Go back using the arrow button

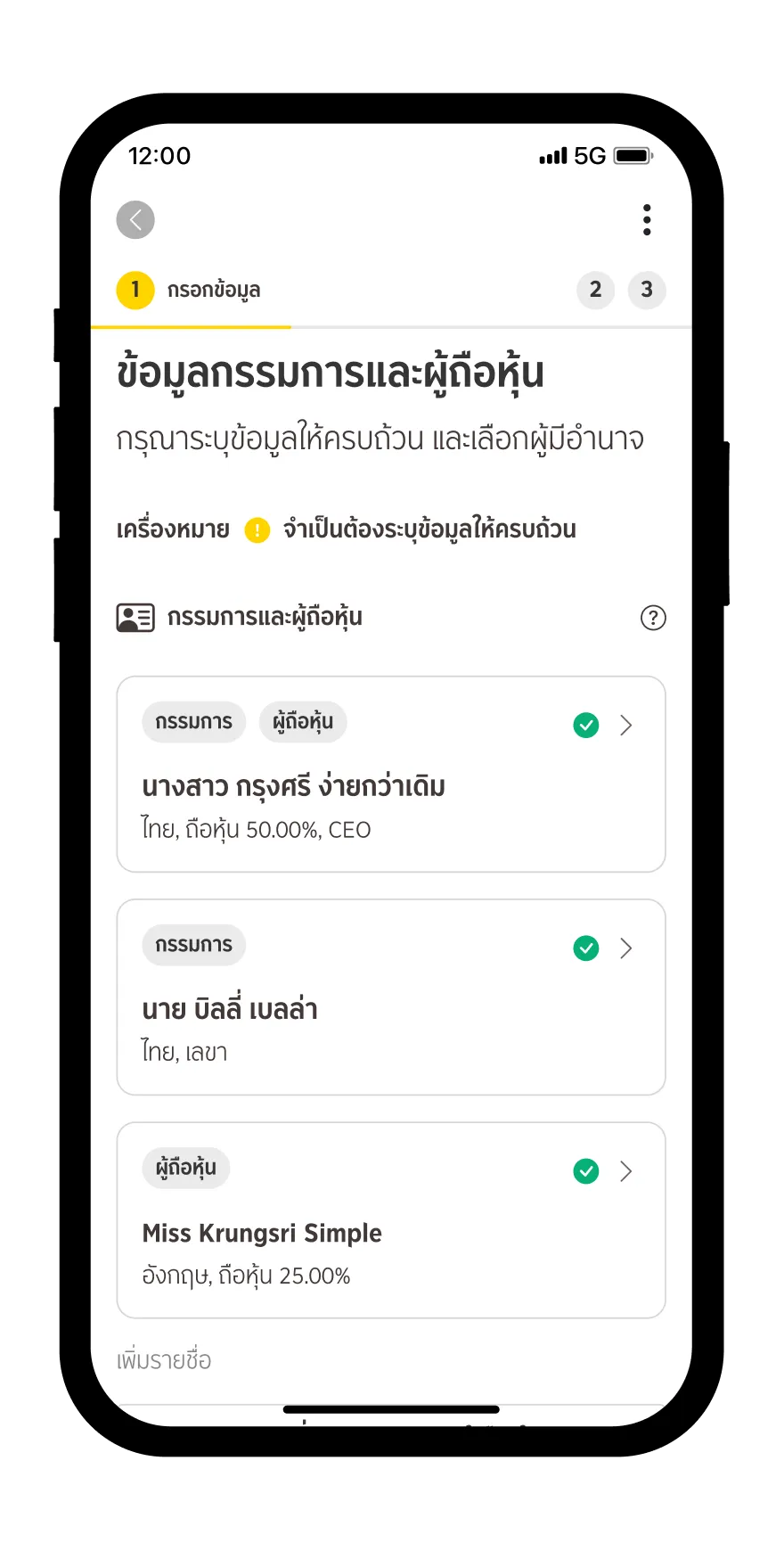[x=135, y=220]
